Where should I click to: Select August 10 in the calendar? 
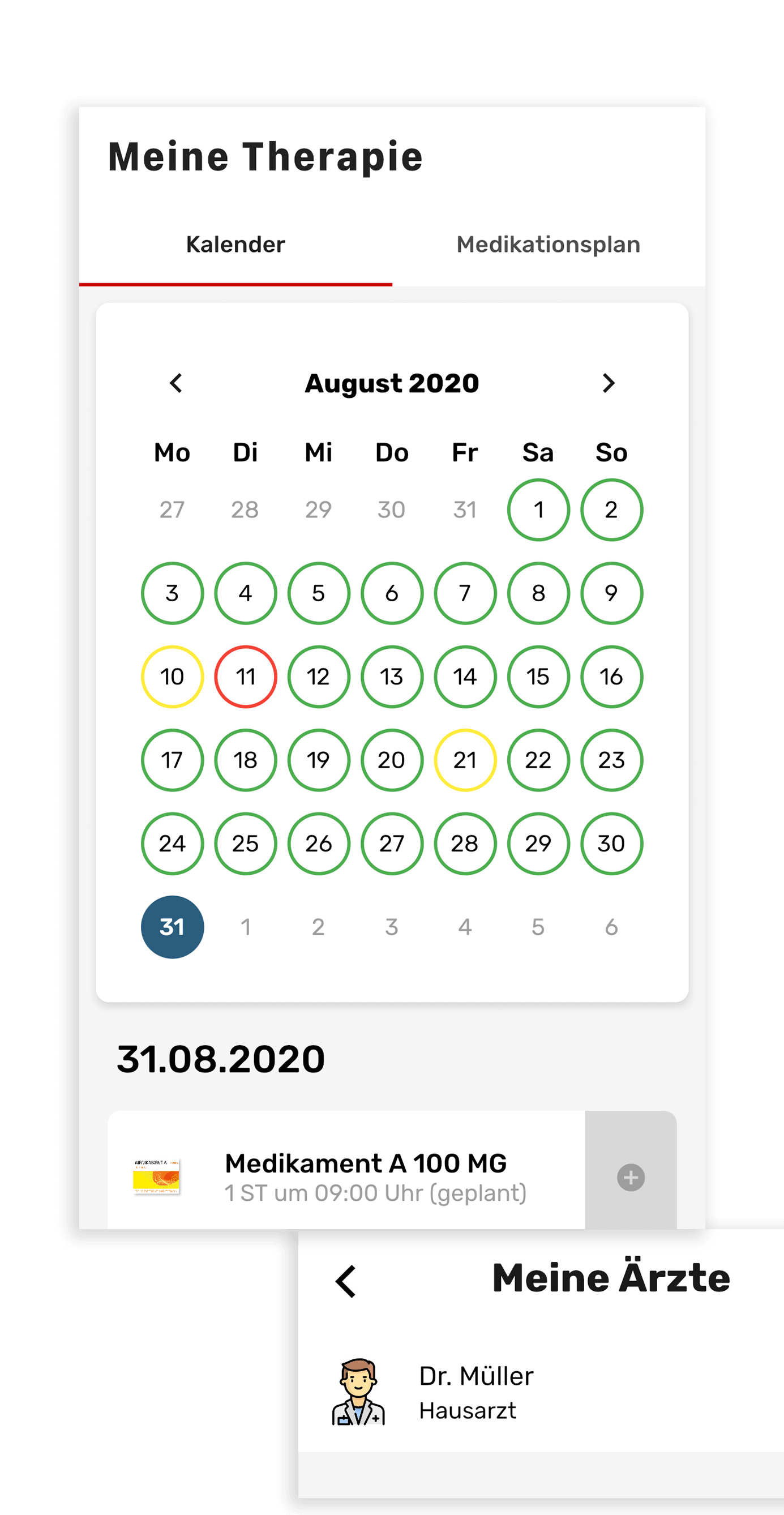point(172,677)
